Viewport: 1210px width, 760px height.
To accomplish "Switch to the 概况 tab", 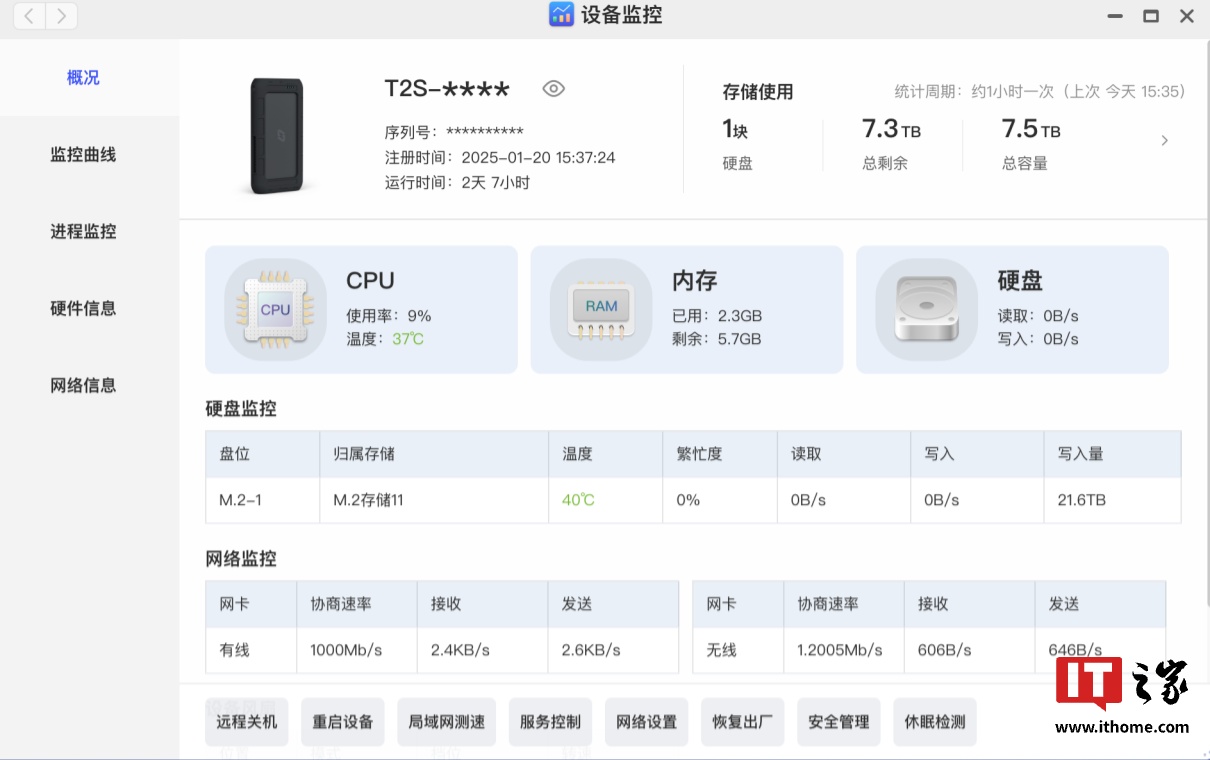I will (x=83, y=78).
